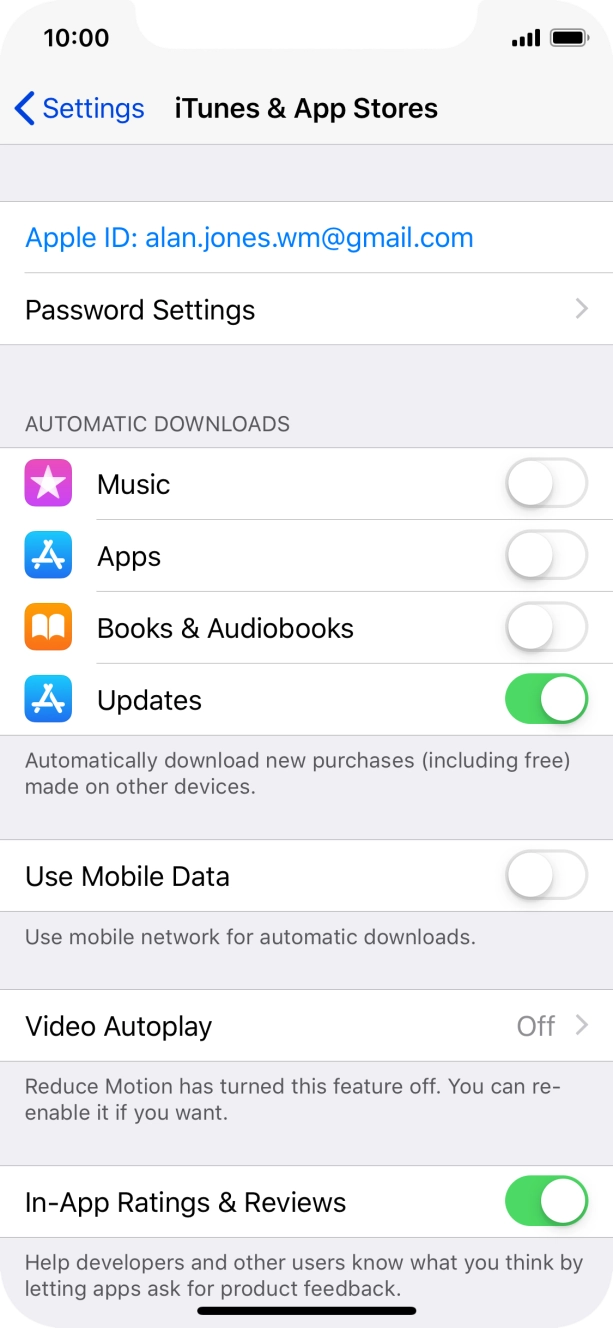Turn on automatic downloads for Apps

[x=545, y=557]
